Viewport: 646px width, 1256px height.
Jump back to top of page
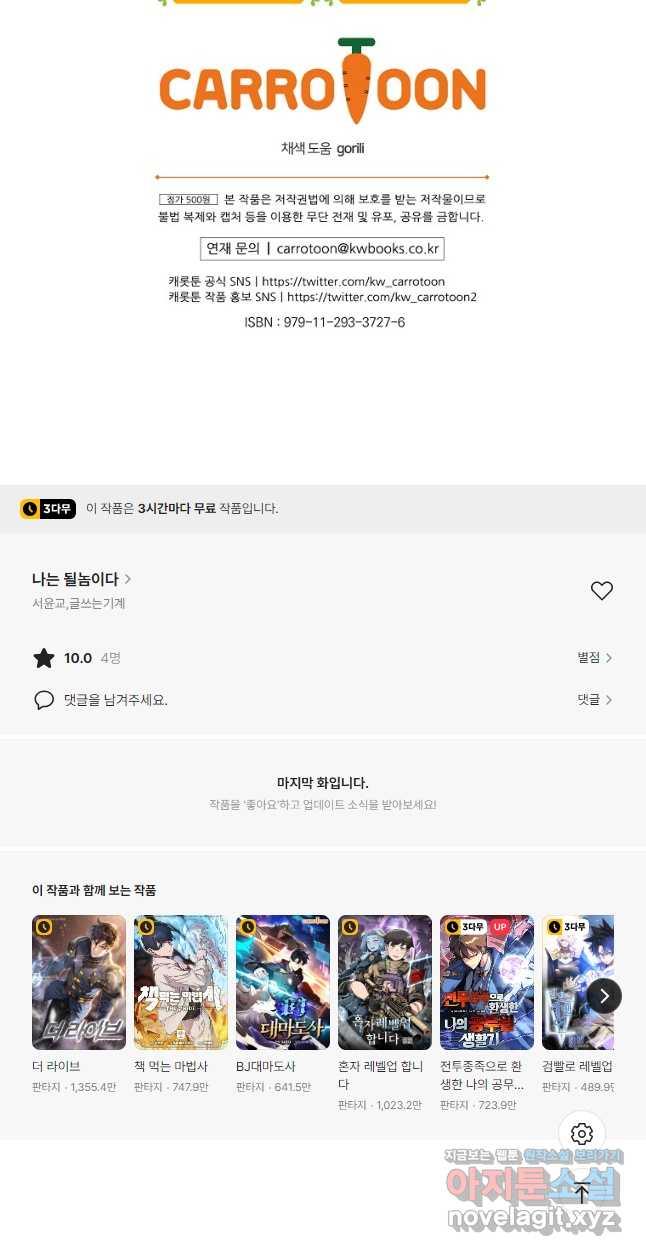[x=582, y=1192]
